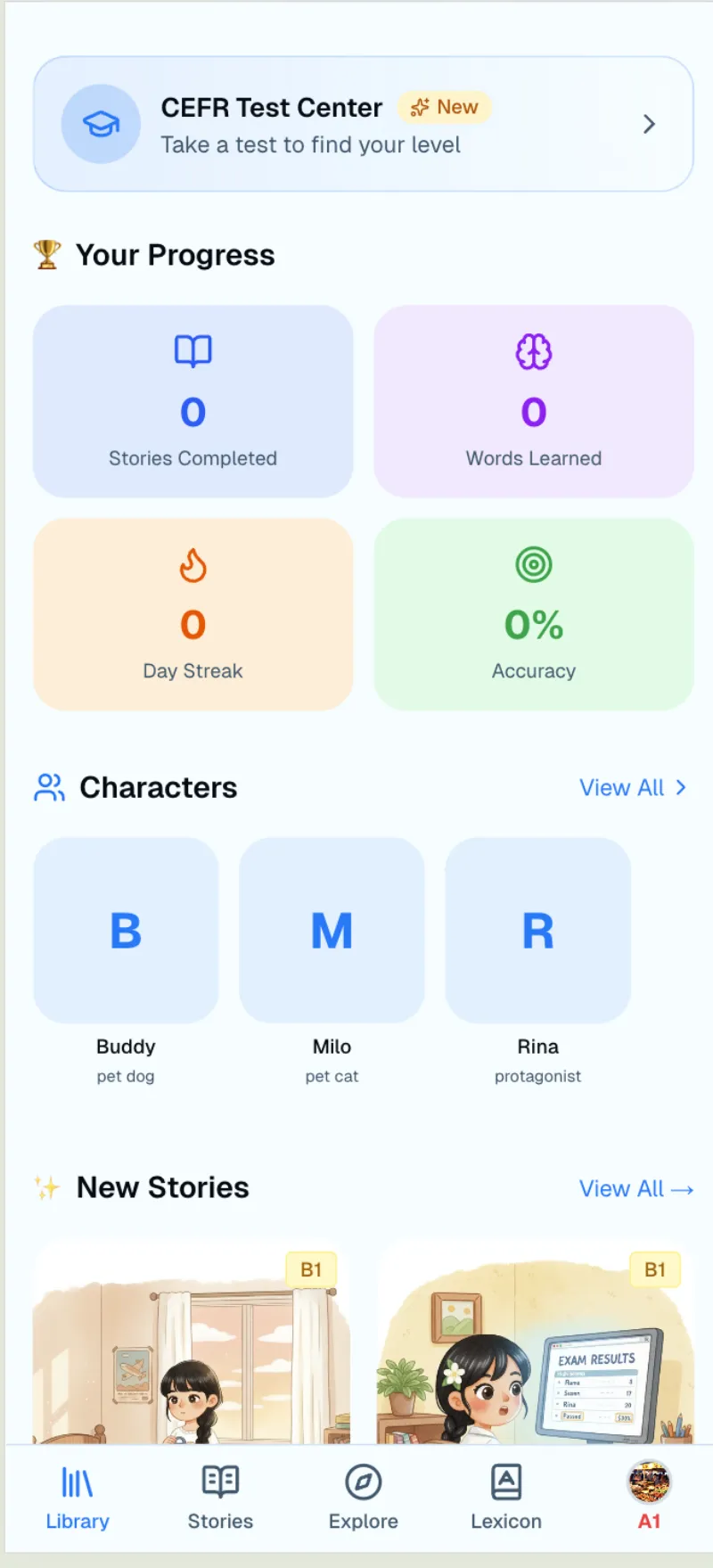Open Buddy the pet dog character
The height and width of the screenshot is (1568, 713).
[126, 931]
